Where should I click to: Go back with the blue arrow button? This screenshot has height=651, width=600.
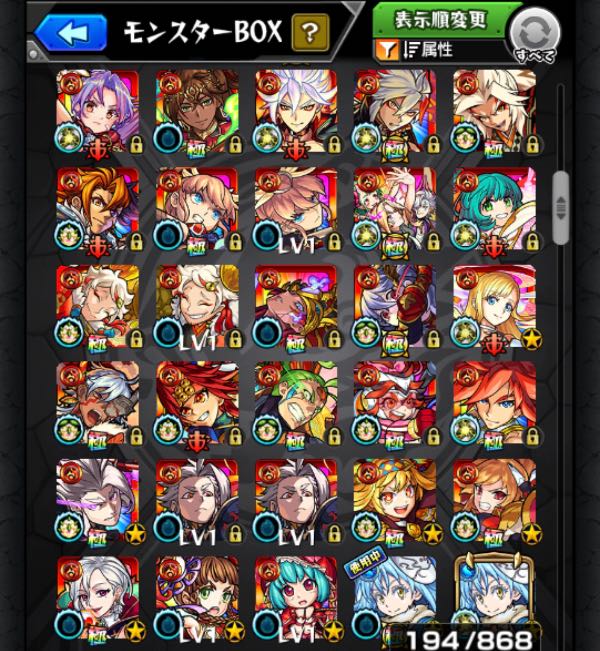74,34
